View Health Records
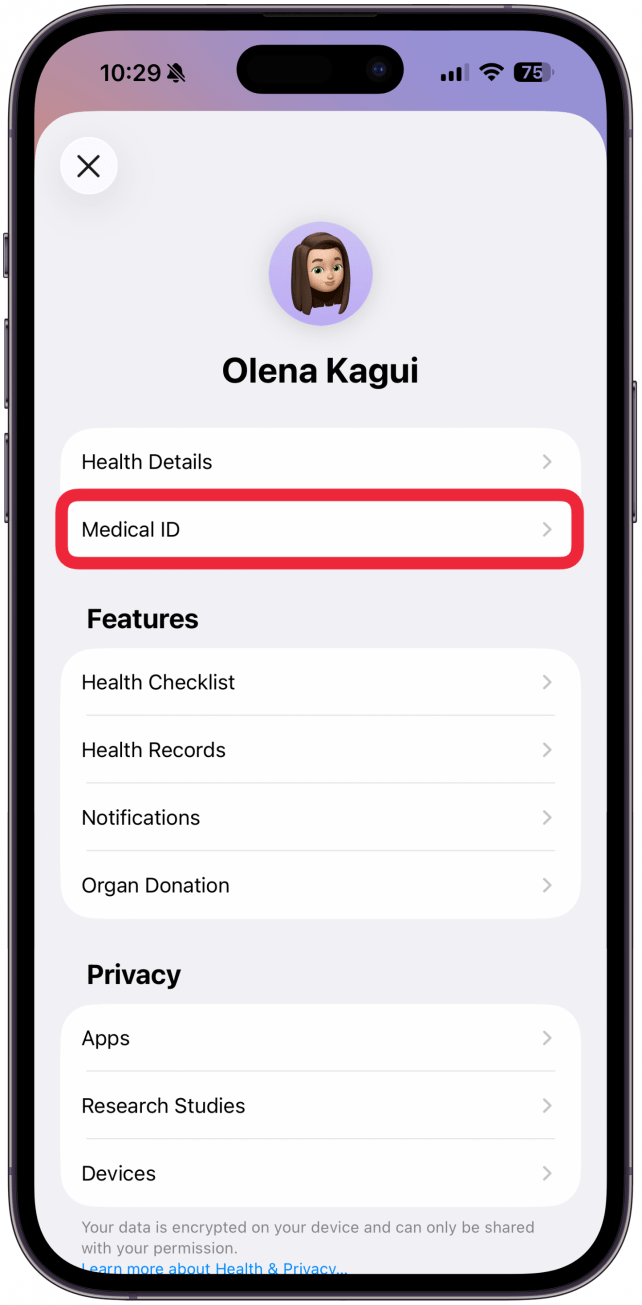Image resolution: width=642 pixels, height=1305 pixels. 320,750
